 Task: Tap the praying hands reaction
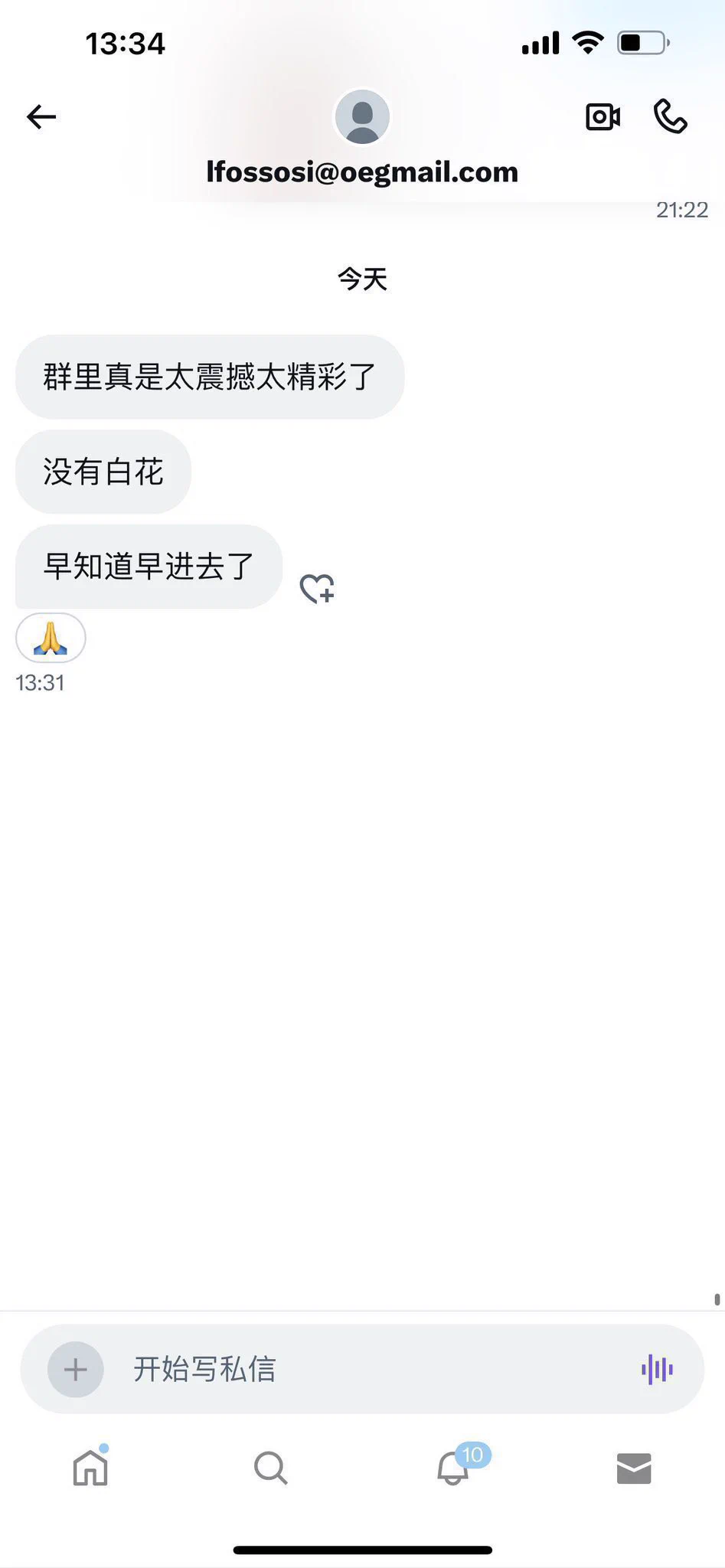click(51, 638)
